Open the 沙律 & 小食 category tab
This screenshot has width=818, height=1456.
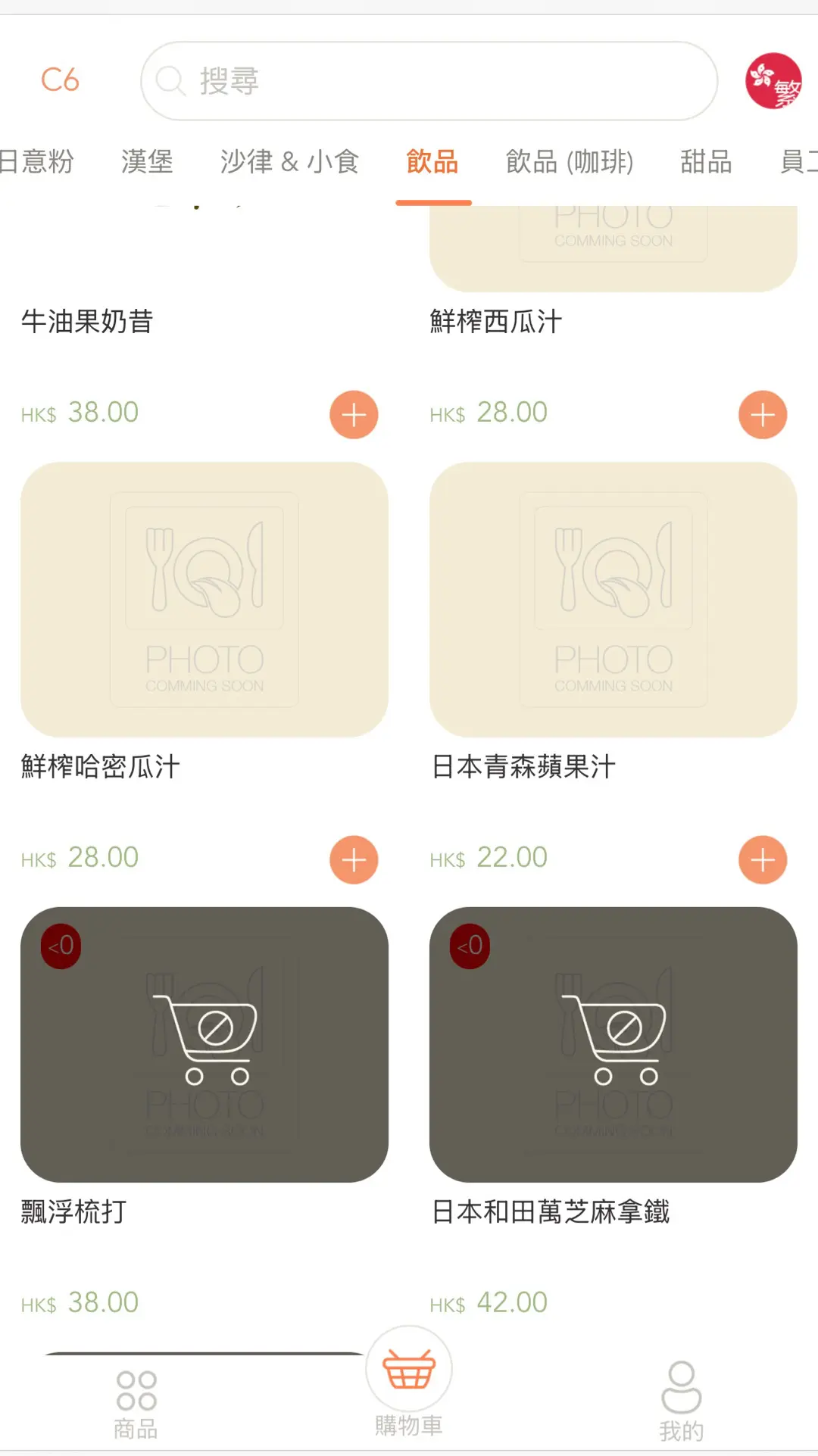(x=289, y=162)
